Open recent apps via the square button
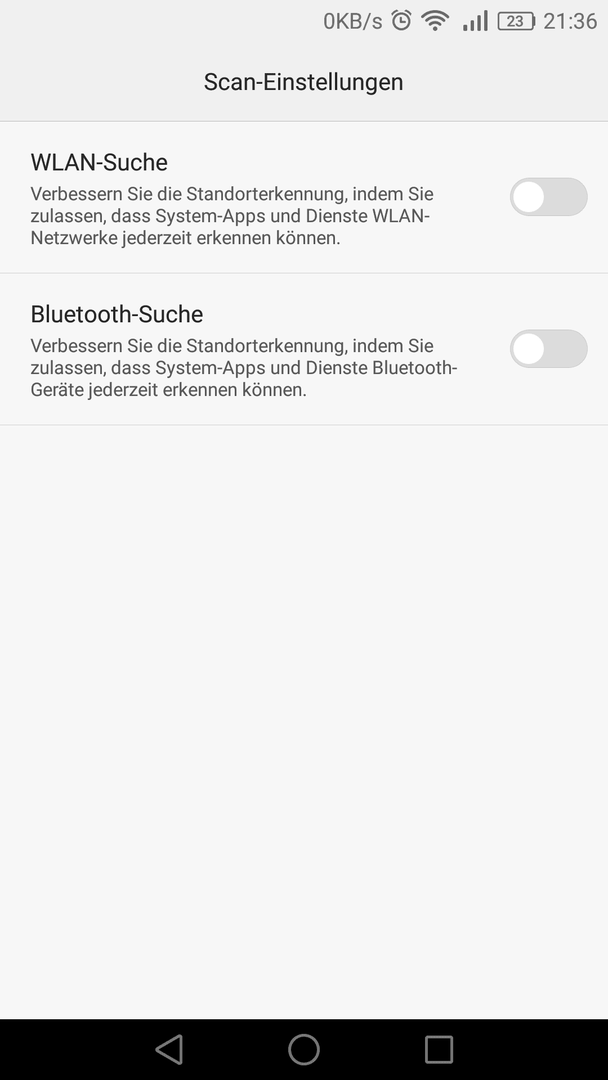 [x=439, y=1050]
